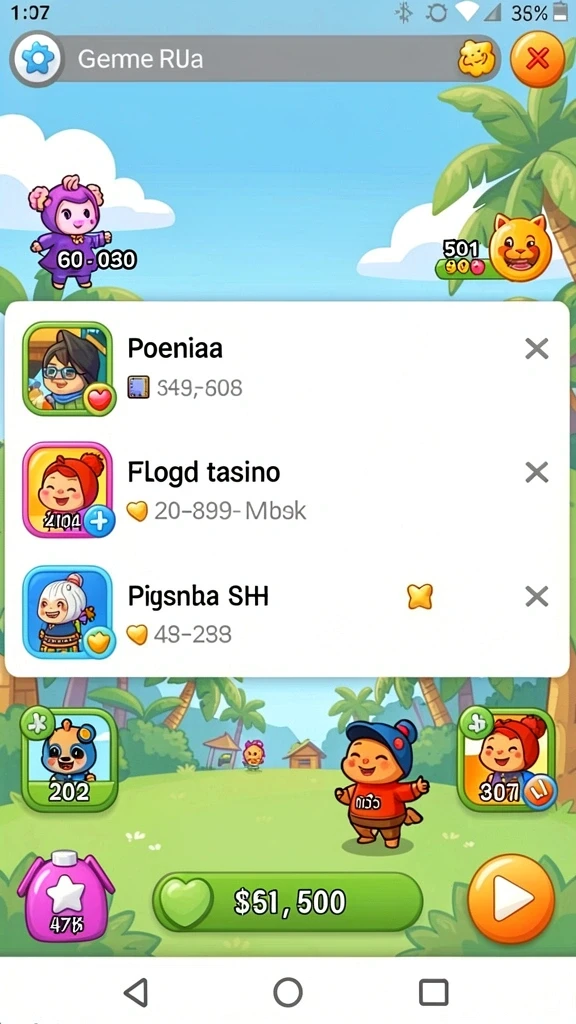Go to the system home screen
576x1024 pixels.
tap(288, 993)
